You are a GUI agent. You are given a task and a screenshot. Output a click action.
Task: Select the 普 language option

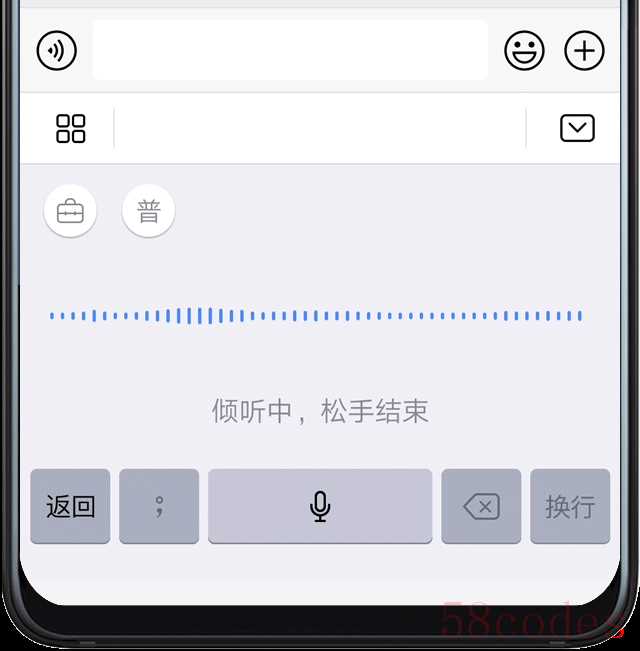click(148, 211)
